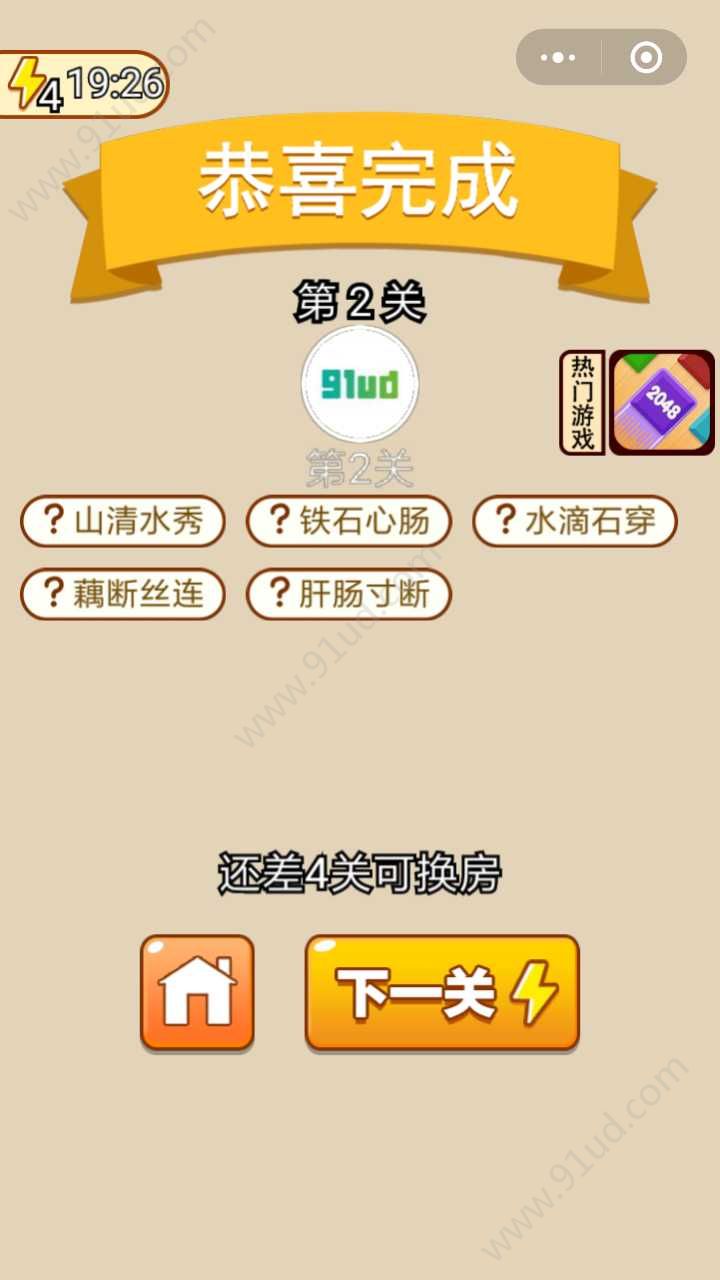
Task: View the meaning of 铁石心肠
Action: pyautogui.click(x=349, y=521)
